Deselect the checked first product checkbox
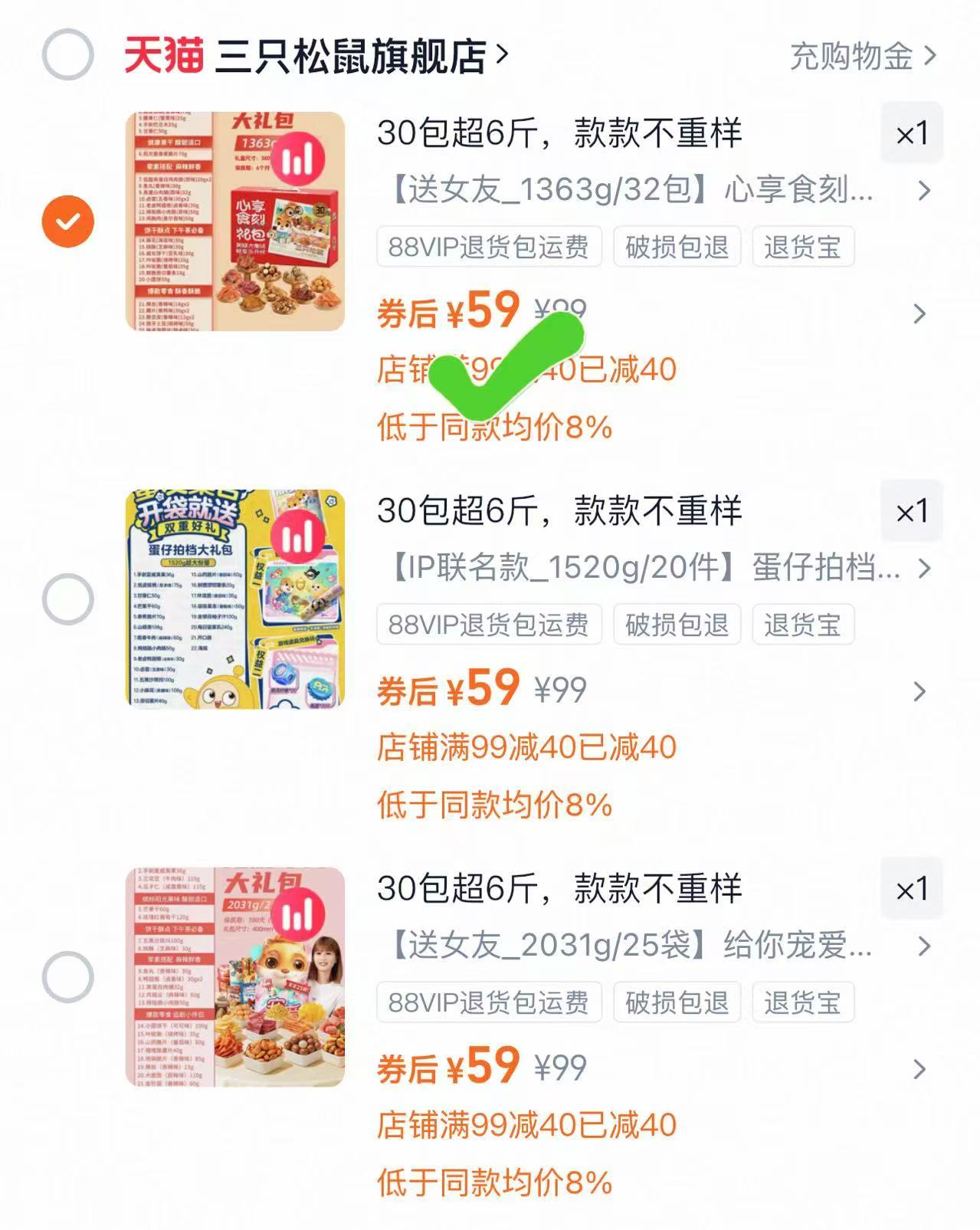Screen dimensions: 980x1230 tap(67, 221)
